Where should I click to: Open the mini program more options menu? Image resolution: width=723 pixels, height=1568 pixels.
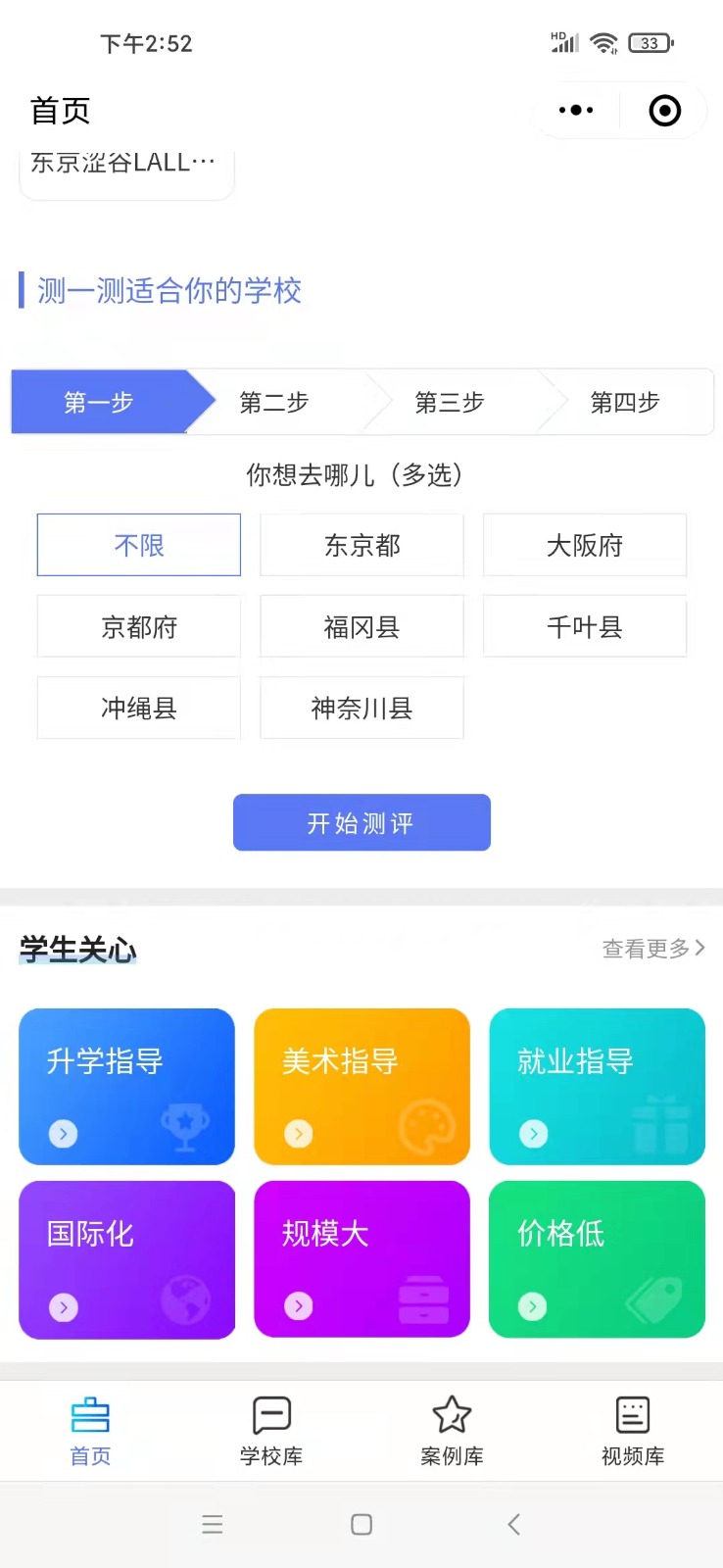(x=576, y=111)
